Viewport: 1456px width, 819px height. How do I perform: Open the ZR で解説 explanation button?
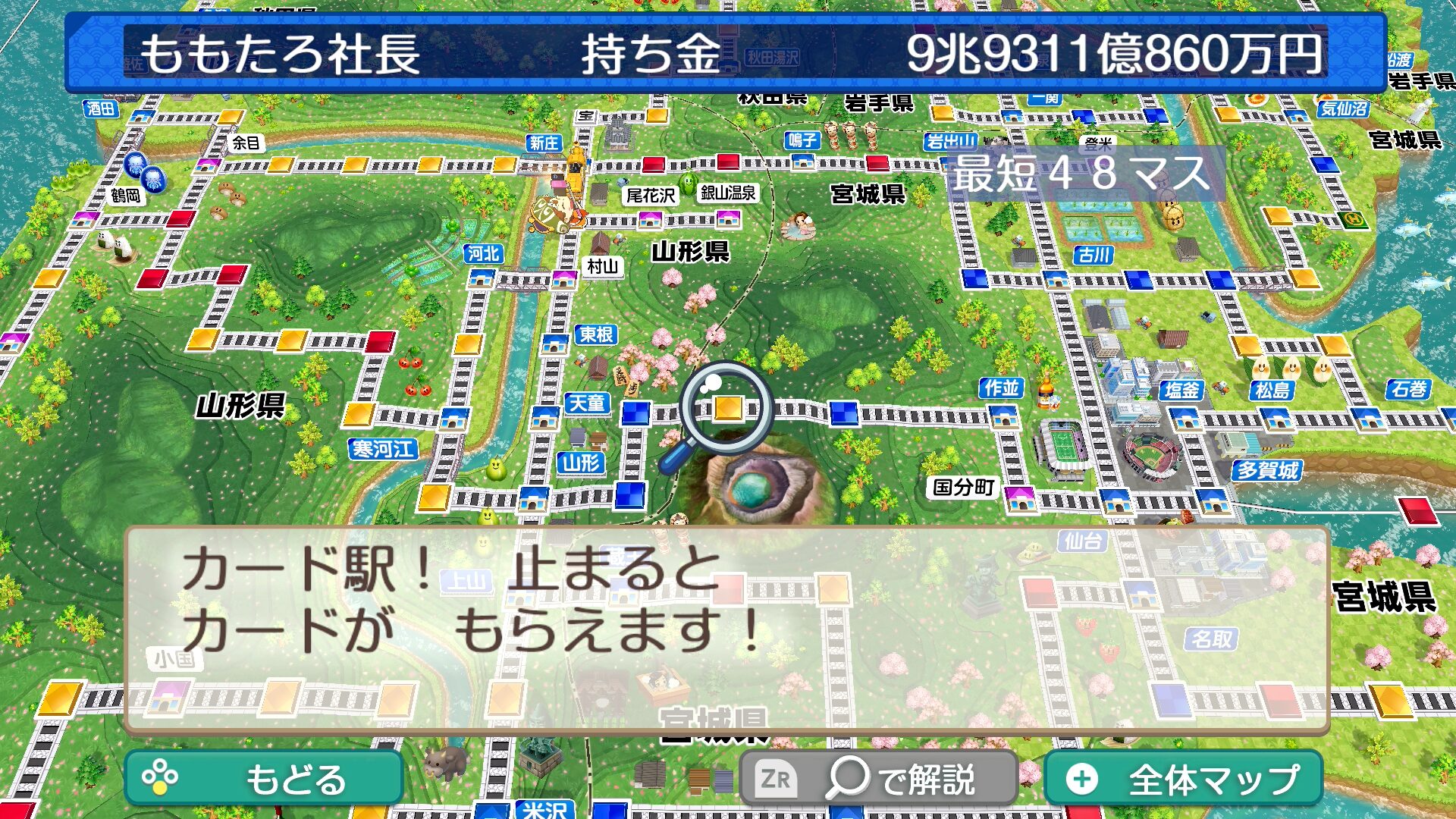pyautogui.click(x=878, y=779)
